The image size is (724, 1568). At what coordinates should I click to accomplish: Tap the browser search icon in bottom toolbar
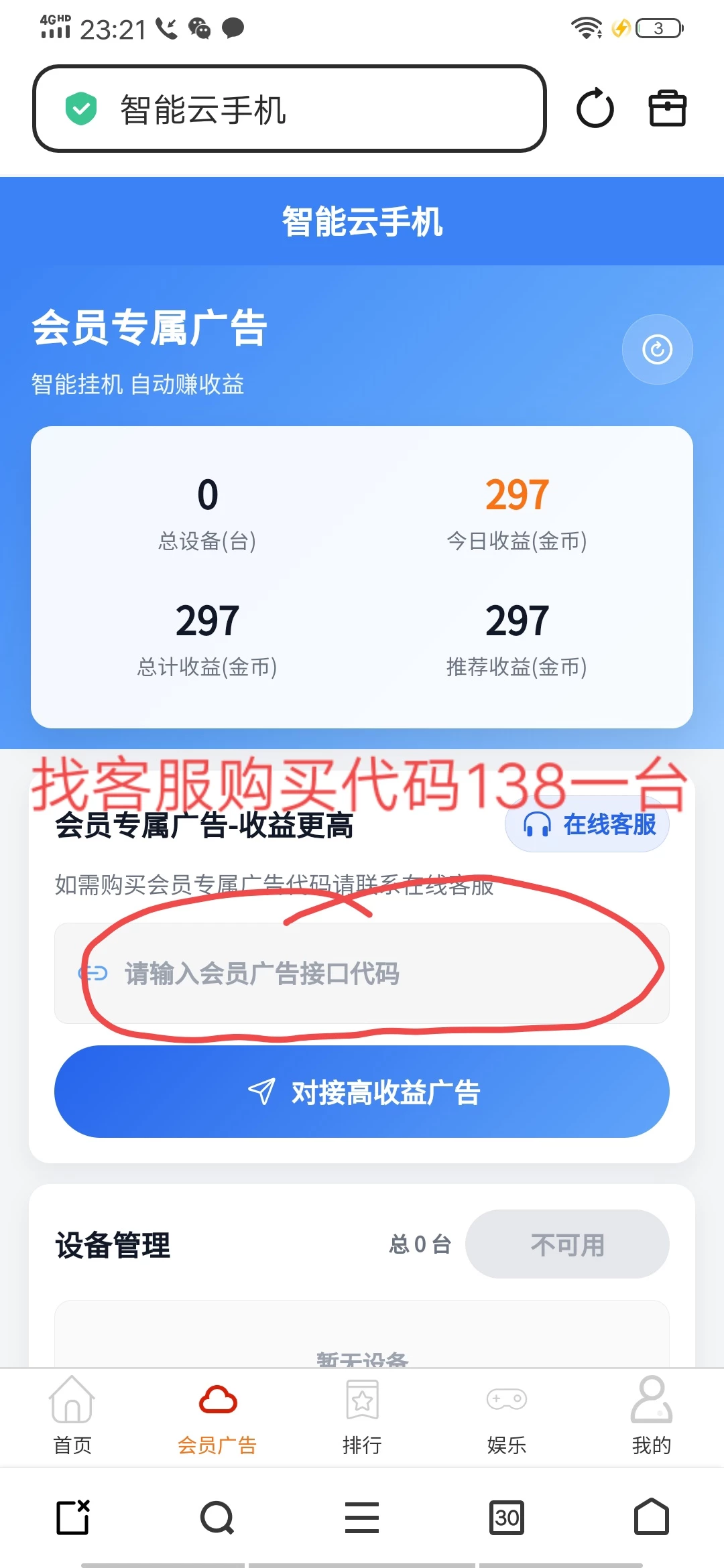point(217,1518)
